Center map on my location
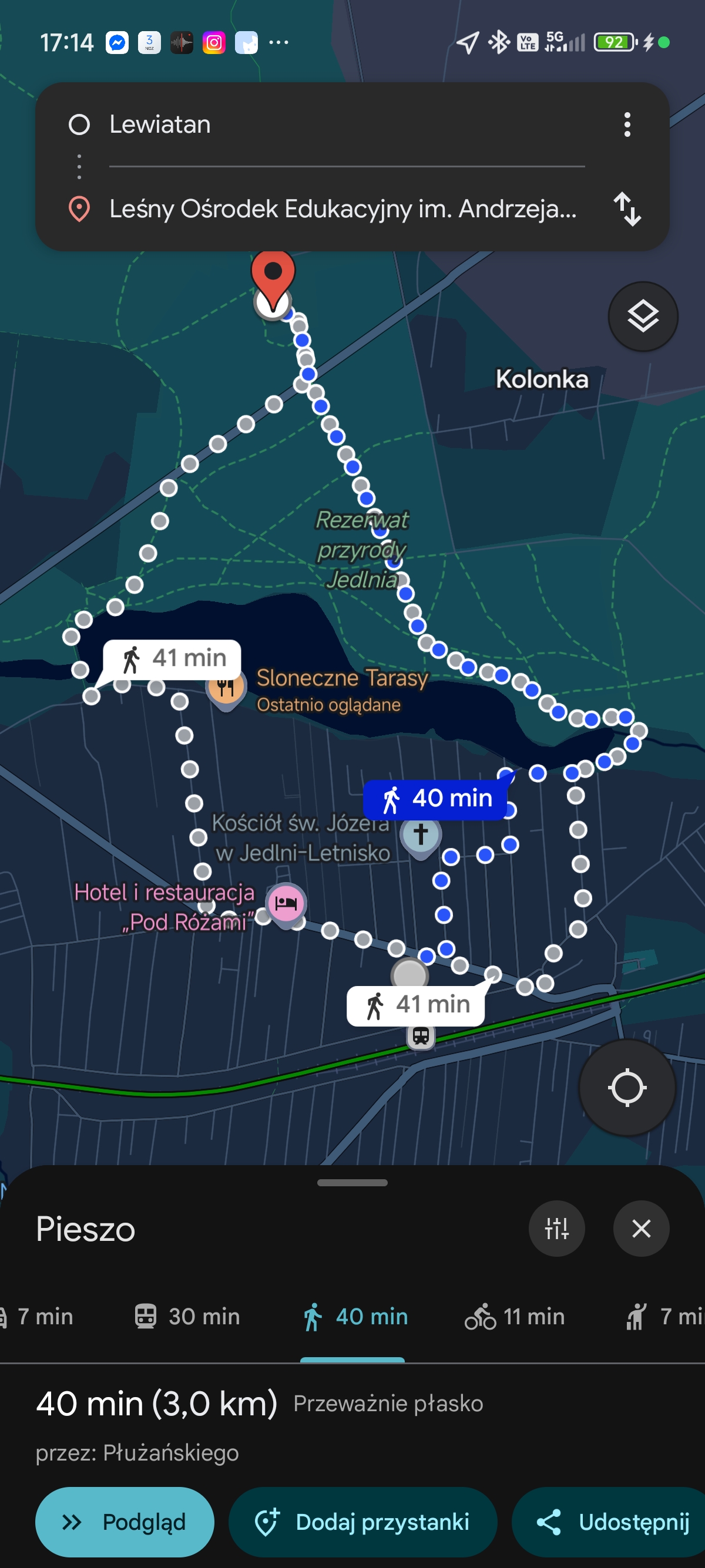705x1568 pixels. tap(626, 1087)
